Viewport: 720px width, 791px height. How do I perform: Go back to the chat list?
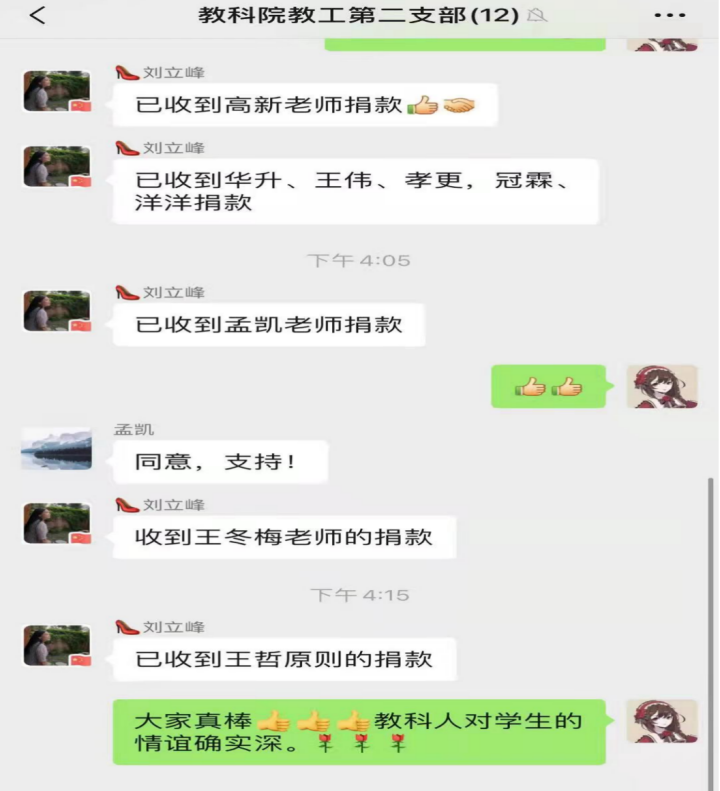click(x=37, y=16)
